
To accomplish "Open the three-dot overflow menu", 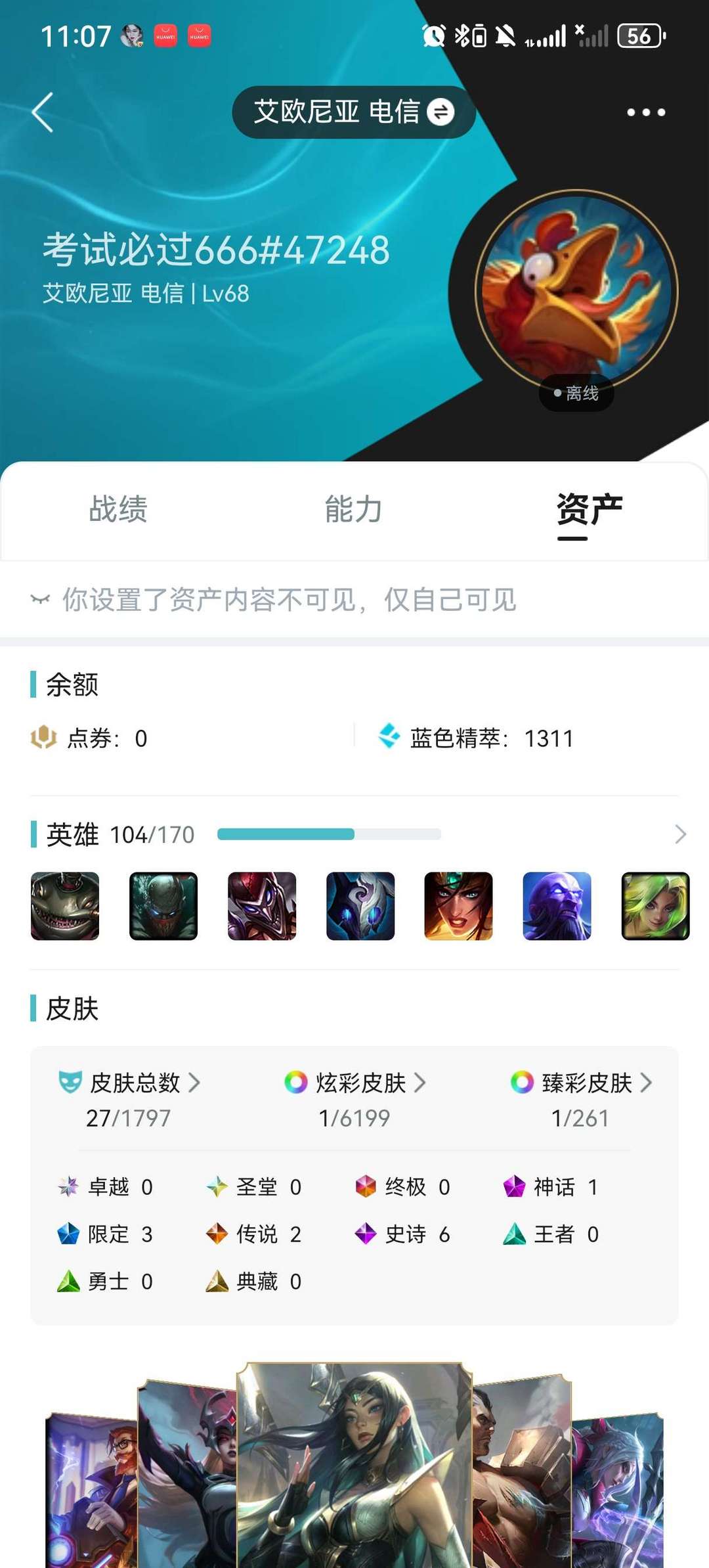I will (x=646, y=112).
